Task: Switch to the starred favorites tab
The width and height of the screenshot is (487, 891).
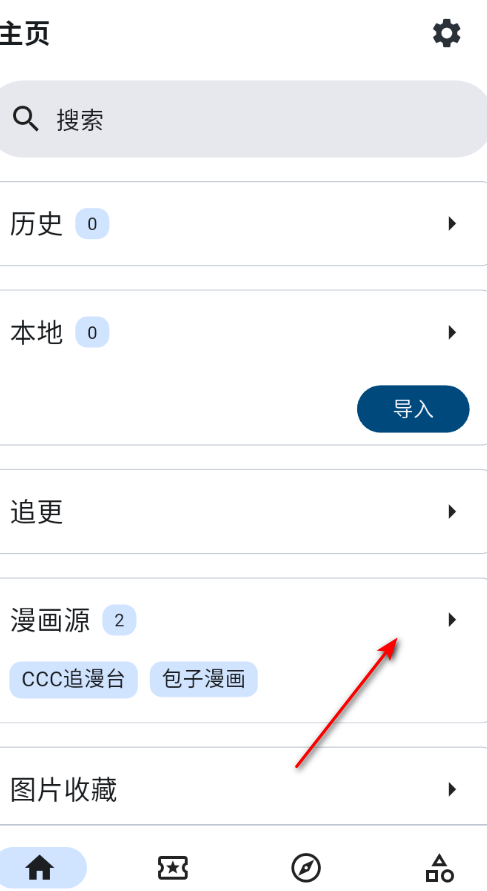Action: click(173, 868)
